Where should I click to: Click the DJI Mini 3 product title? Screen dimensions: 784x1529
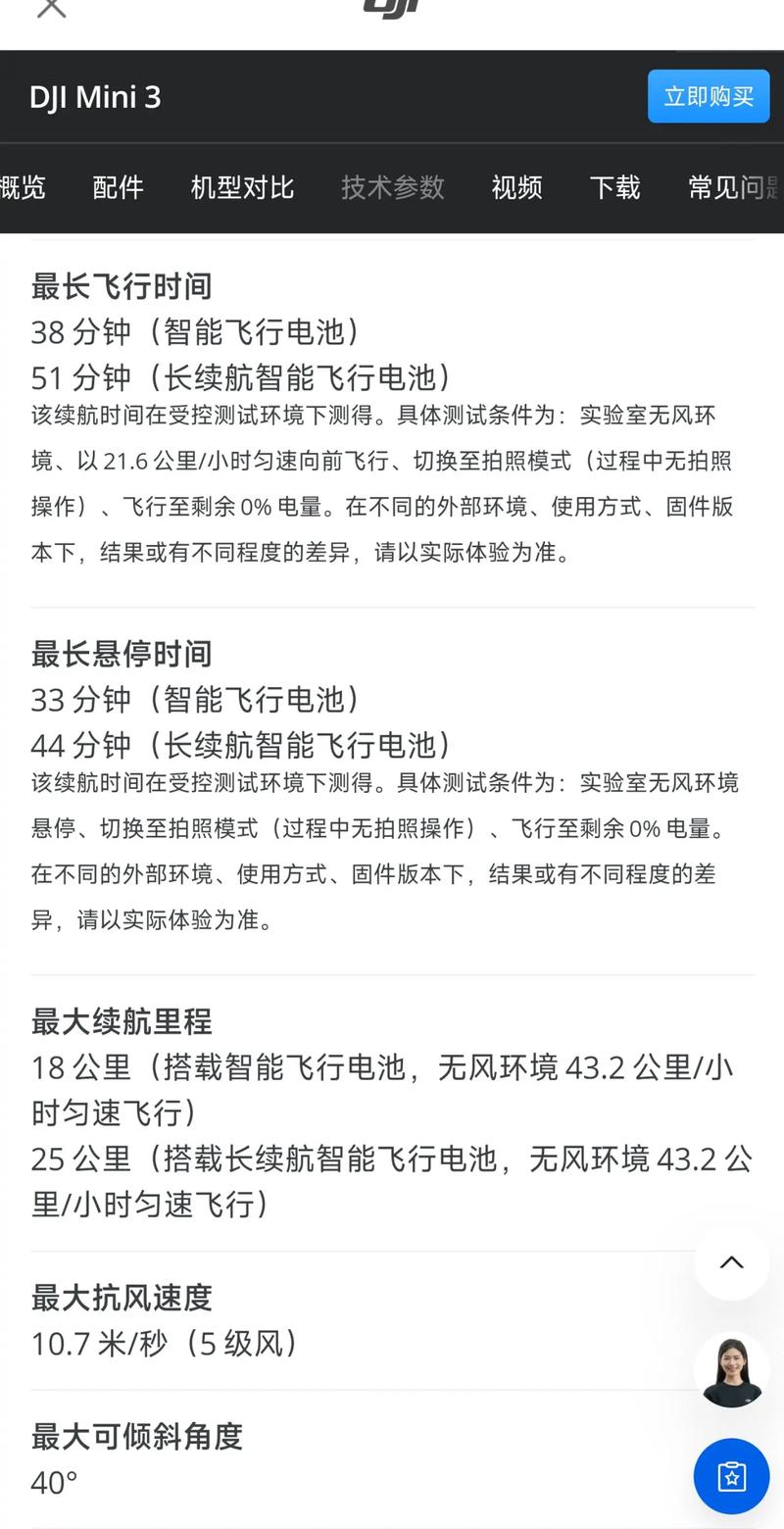pos(96,98)
